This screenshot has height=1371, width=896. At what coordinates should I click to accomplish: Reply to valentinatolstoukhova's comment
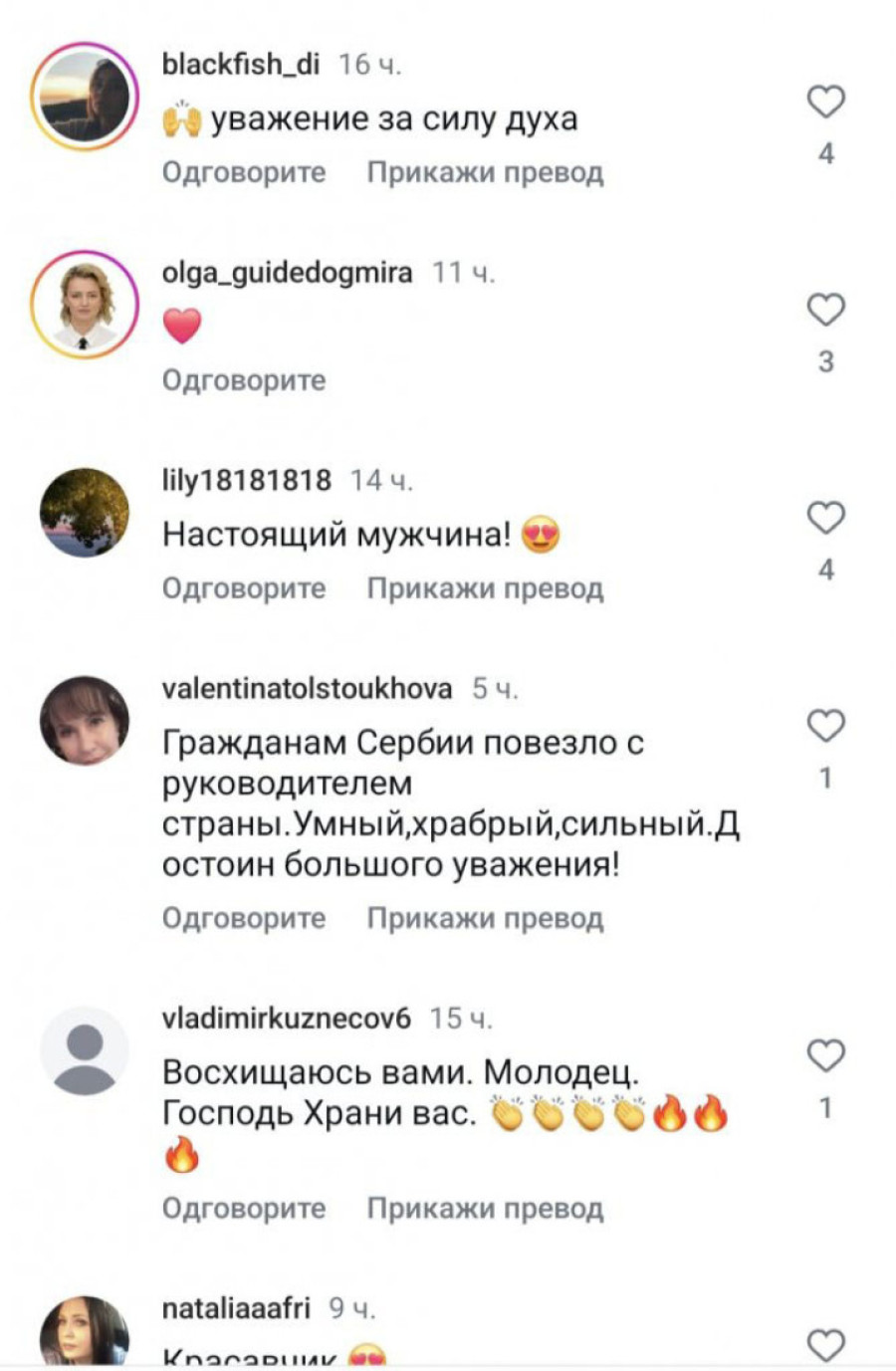coord(244,918)
